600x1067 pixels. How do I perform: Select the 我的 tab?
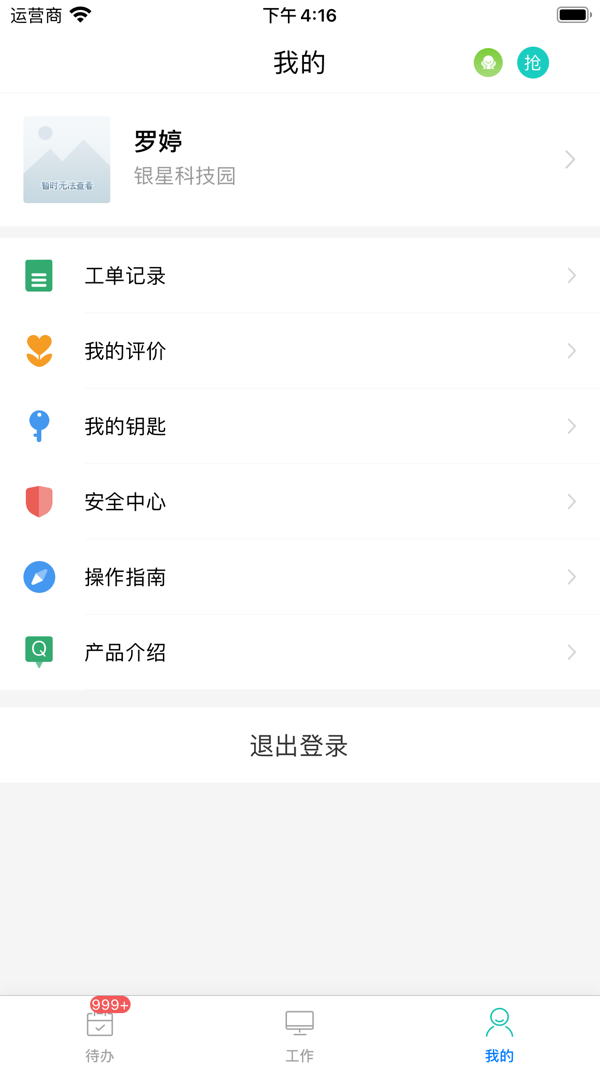click(x=499, y=1032)
